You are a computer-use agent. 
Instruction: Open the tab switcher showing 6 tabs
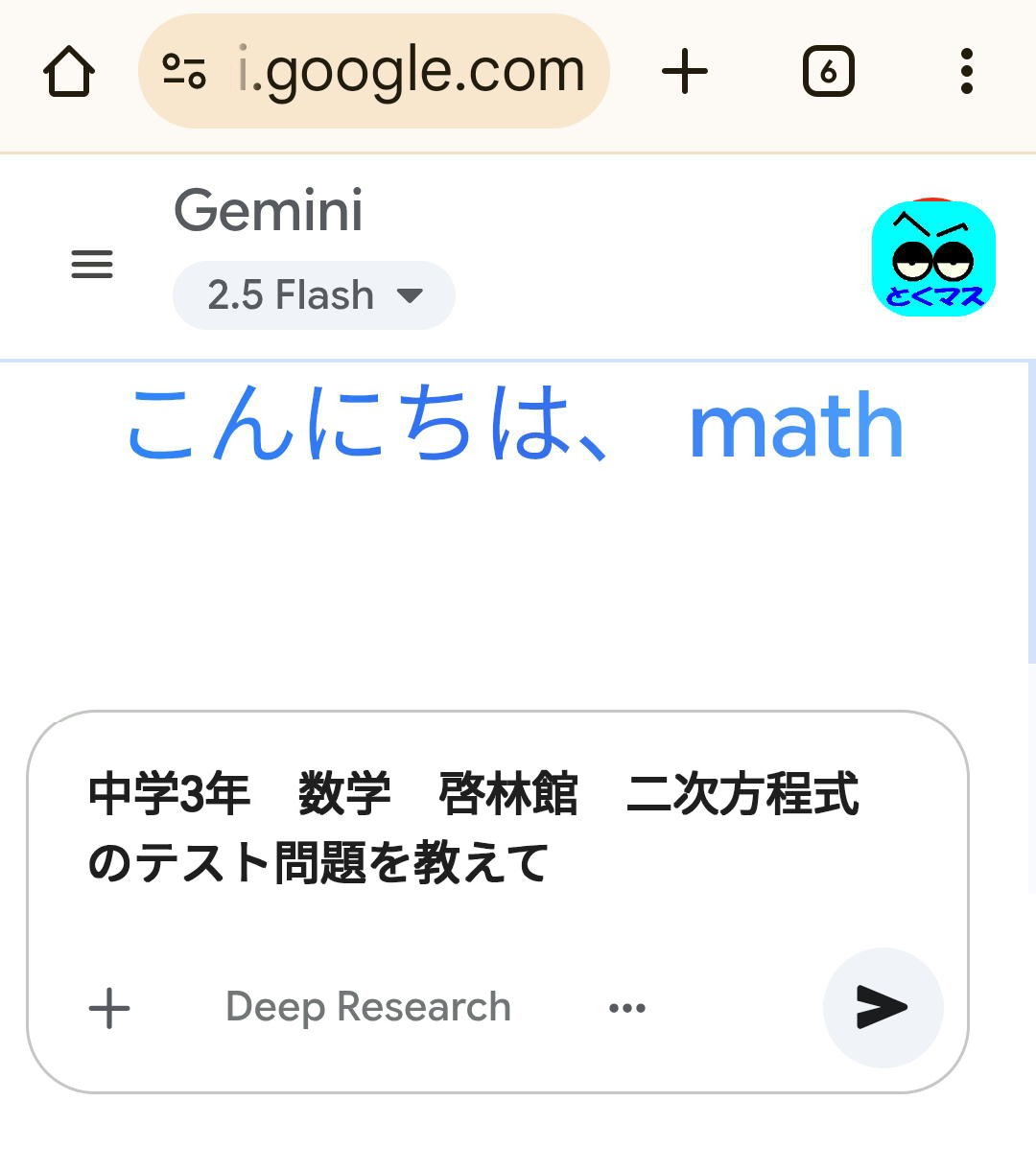pos(828,72)
